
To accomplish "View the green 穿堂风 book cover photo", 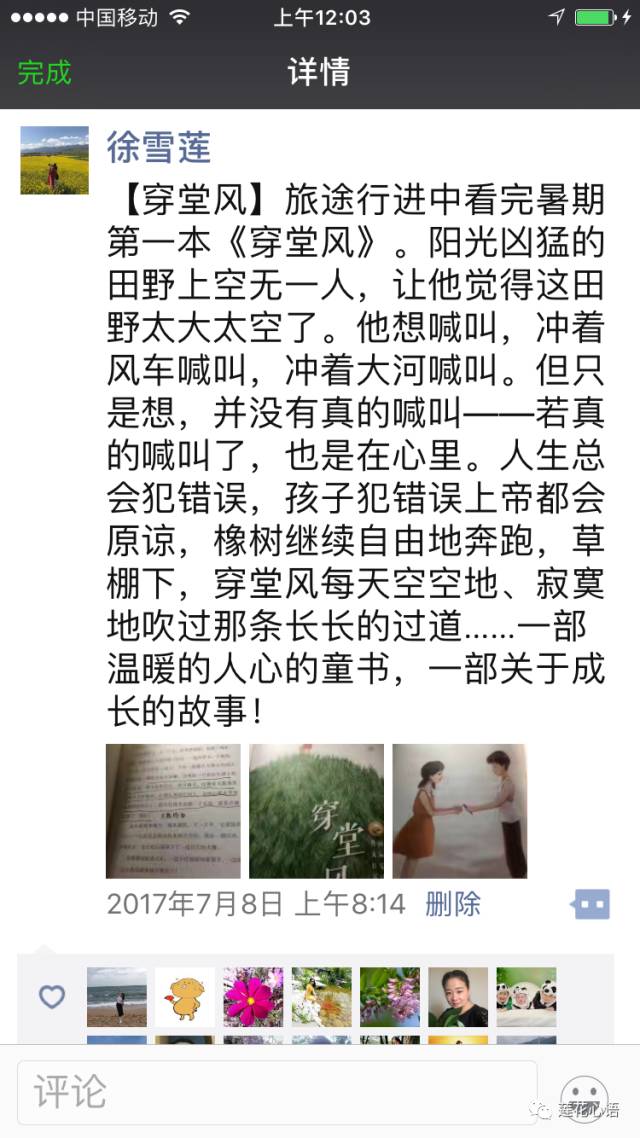I will (x=316, y=811).
